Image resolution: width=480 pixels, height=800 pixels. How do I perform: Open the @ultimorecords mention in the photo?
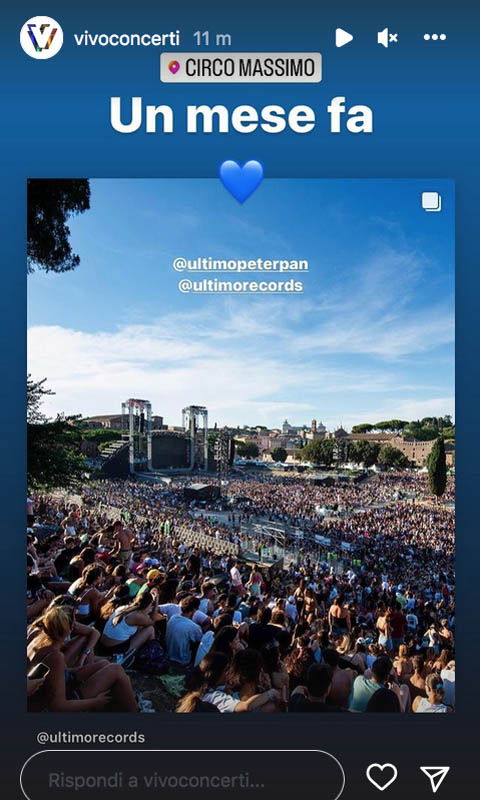click(x=240, y=286)
